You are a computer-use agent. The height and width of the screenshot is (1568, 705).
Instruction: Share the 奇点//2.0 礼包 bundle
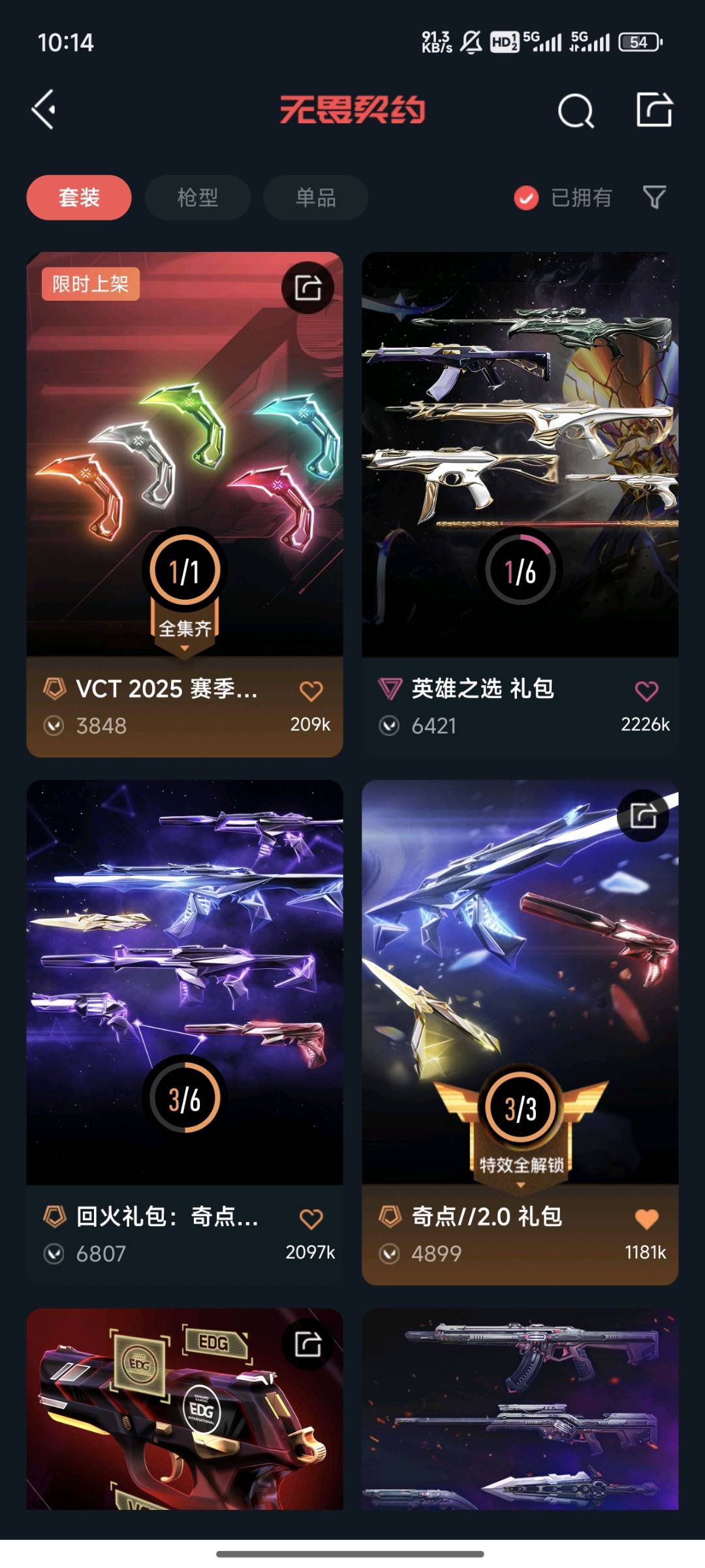click(x=643, y=816)
